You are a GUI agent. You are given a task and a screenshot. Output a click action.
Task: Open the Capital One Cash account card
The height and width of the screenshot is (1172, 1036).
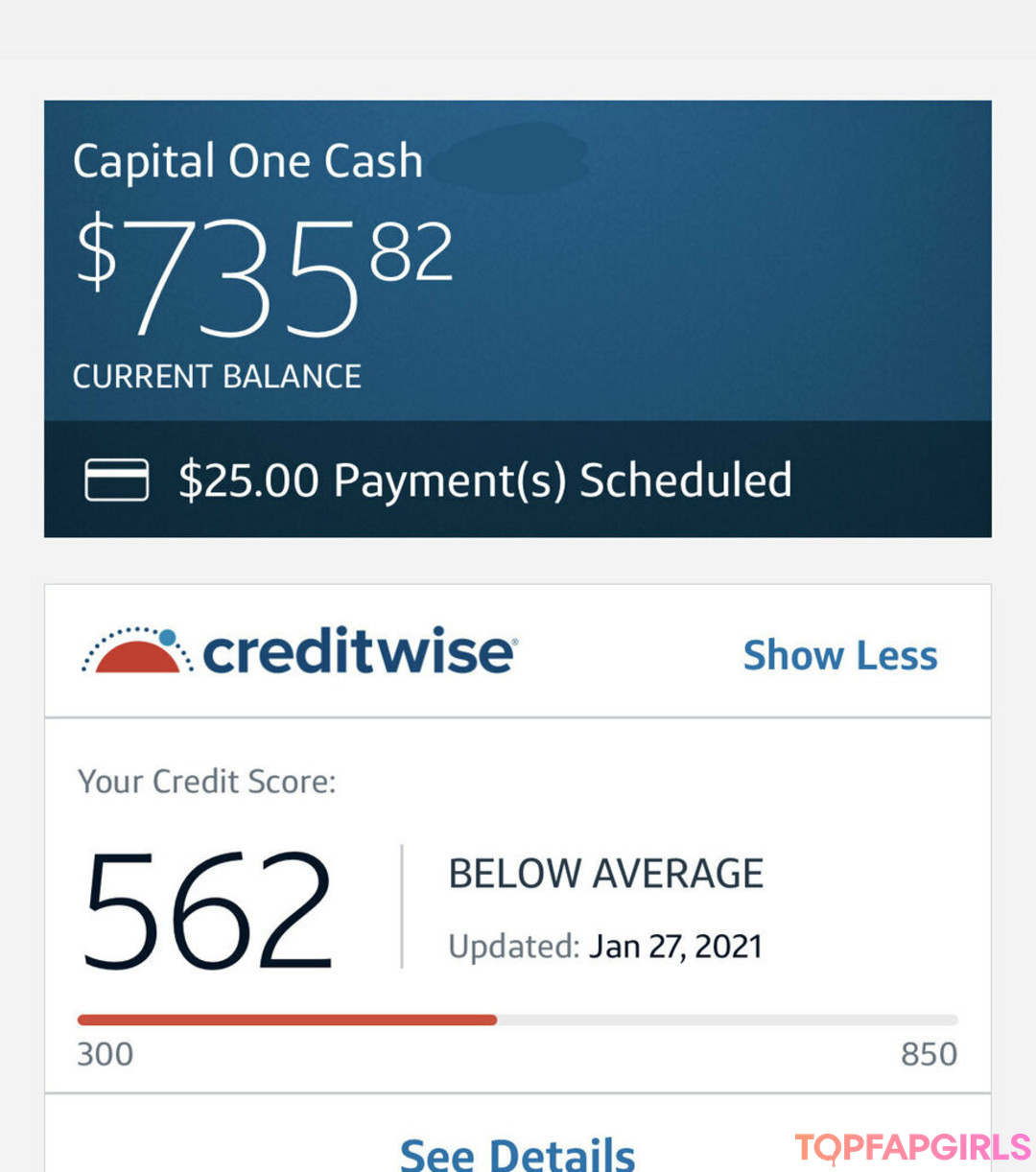pos(518,259)
